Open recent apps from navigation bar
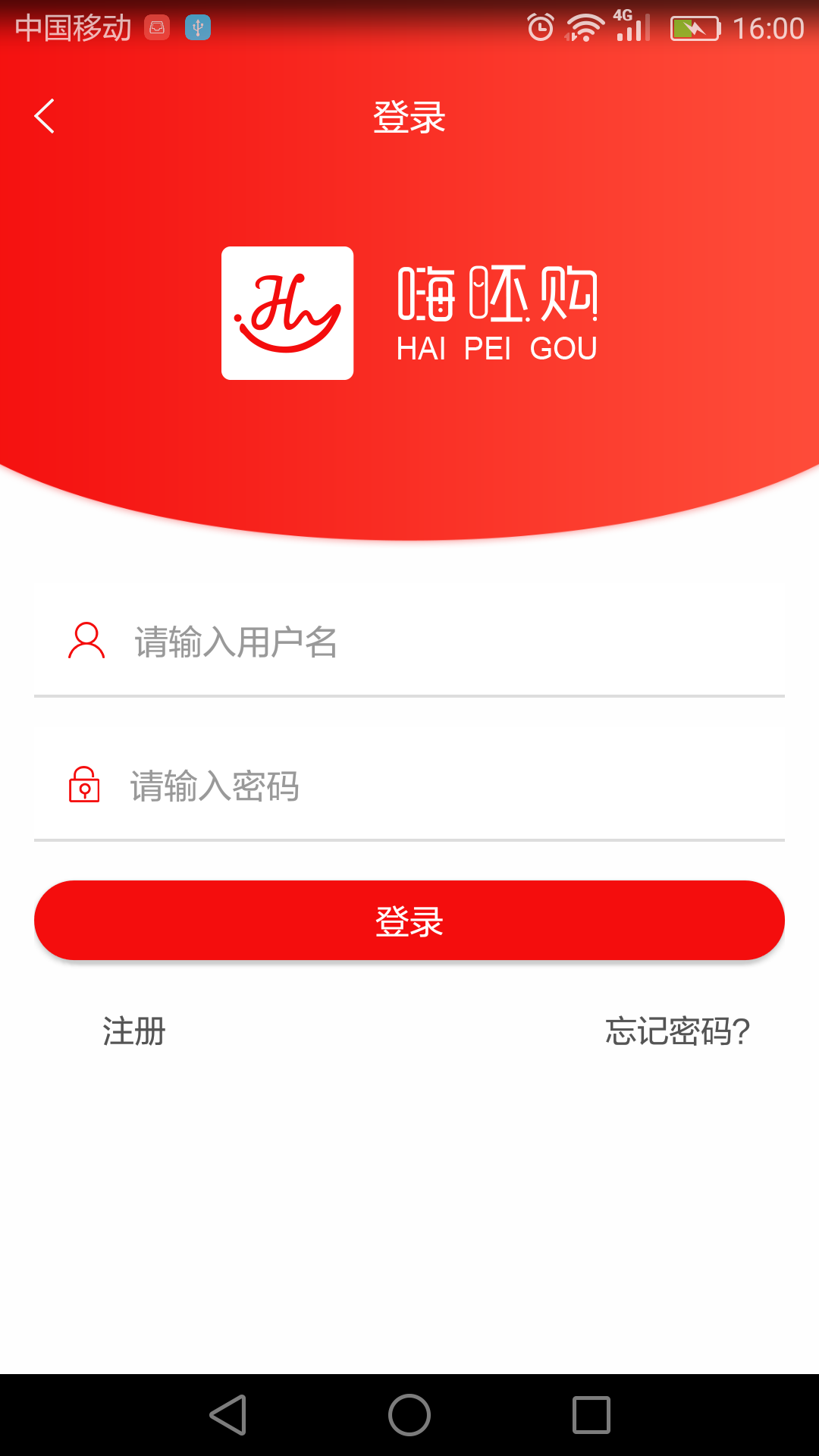Image resolution: width=819 pixels, height=1456 pixels. point(591,1415)
